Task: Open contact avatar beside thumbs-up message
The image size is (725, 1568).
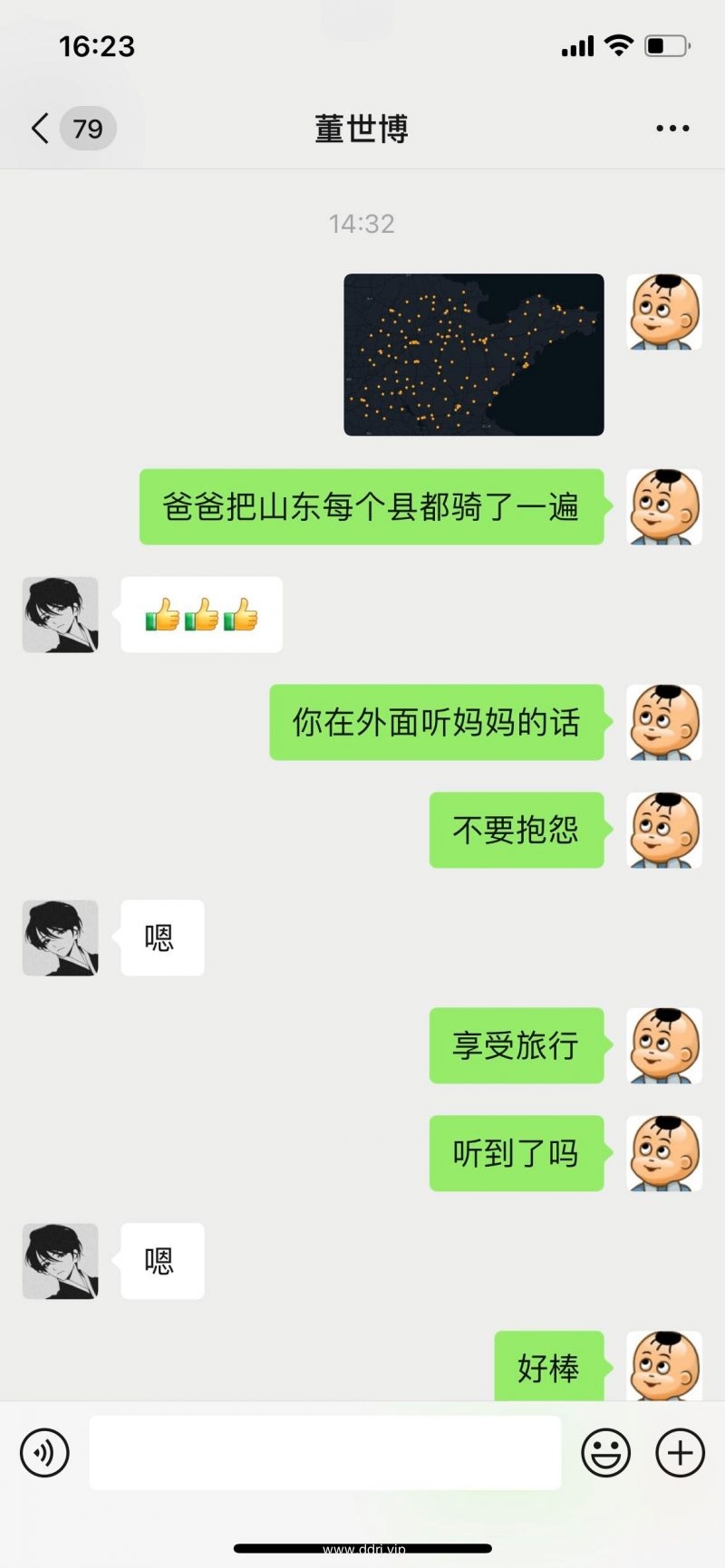Action: coord(60,614)
